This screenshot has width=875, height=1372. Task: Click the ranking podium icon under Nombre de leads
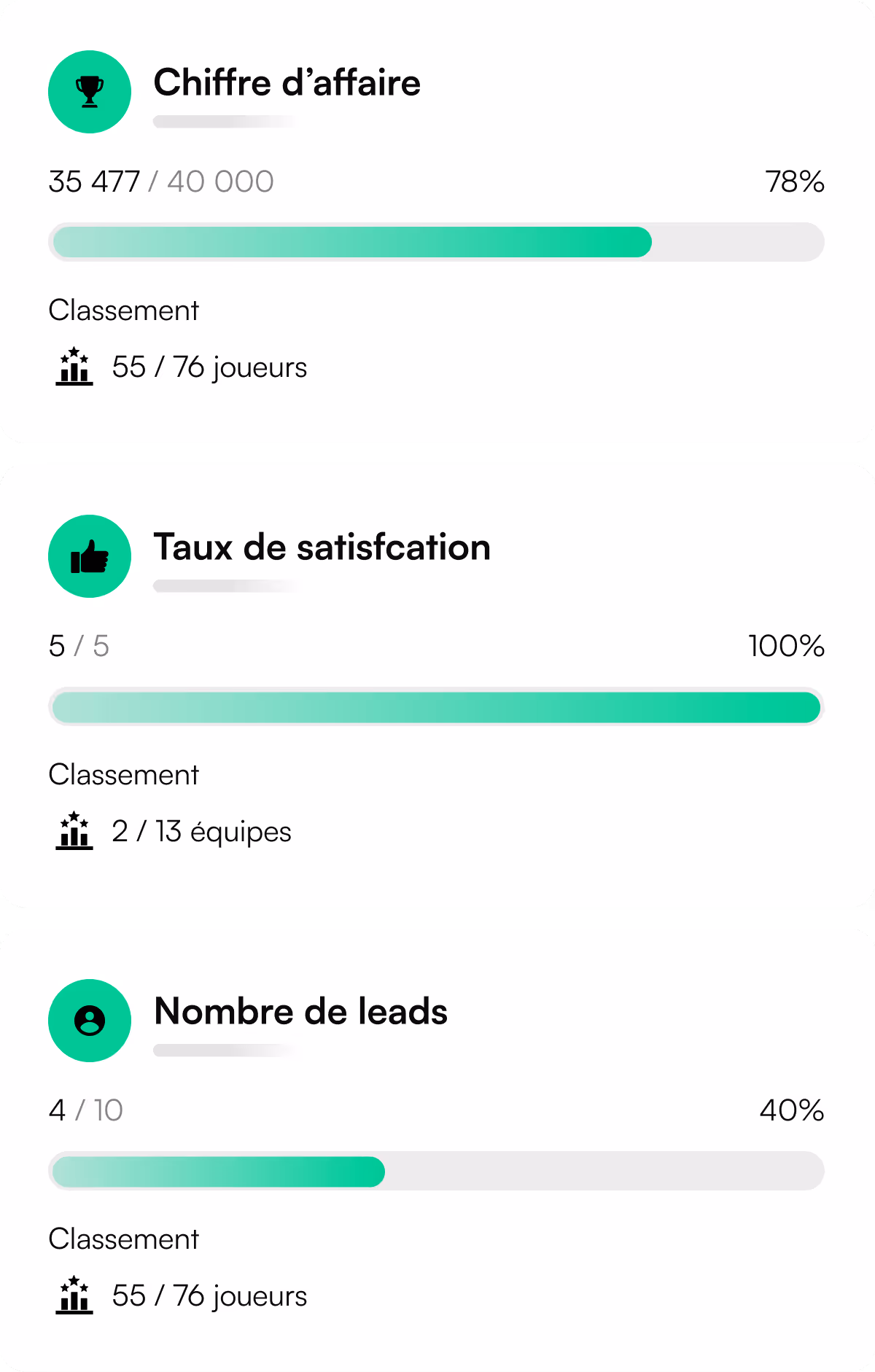(x=74, y=1295)
